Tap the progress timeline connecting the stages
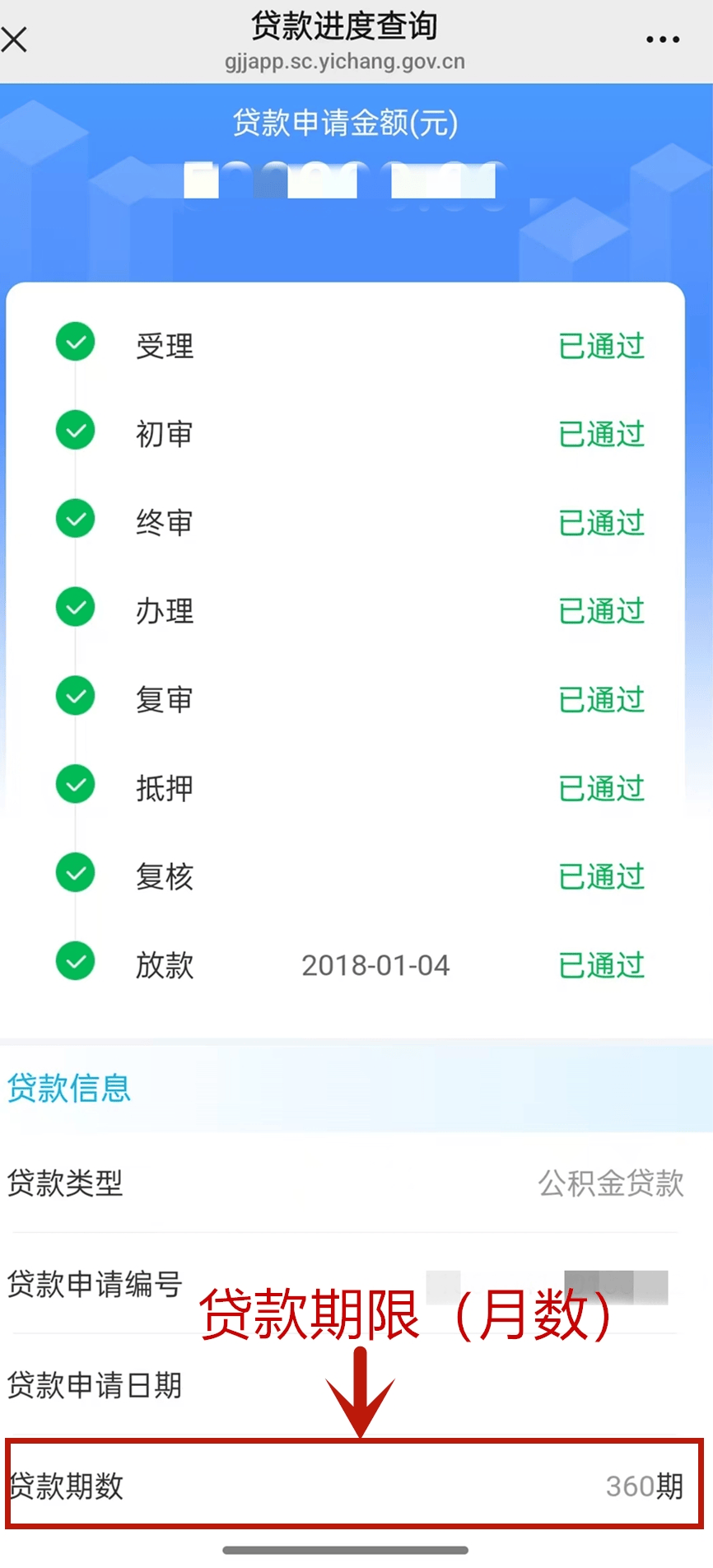The image size is (713, 1568). [x=75, y=651]
